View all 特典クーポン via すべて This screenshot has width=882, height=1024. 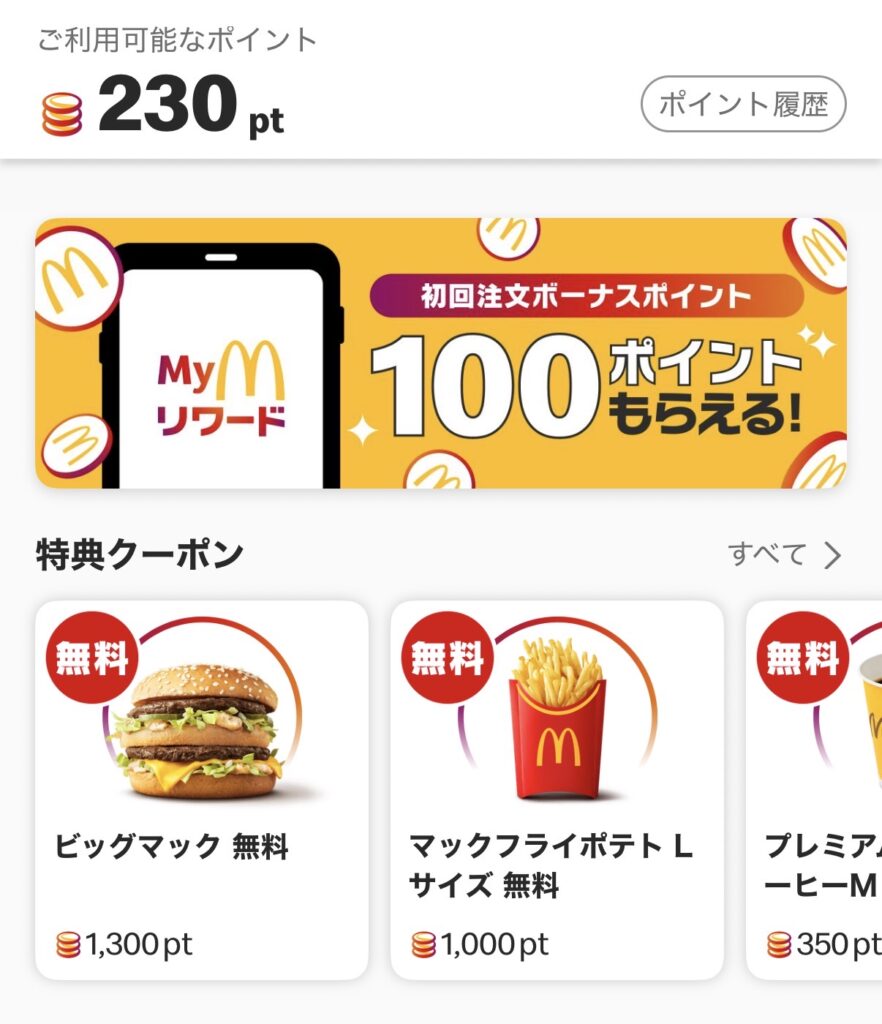[784, 555]
